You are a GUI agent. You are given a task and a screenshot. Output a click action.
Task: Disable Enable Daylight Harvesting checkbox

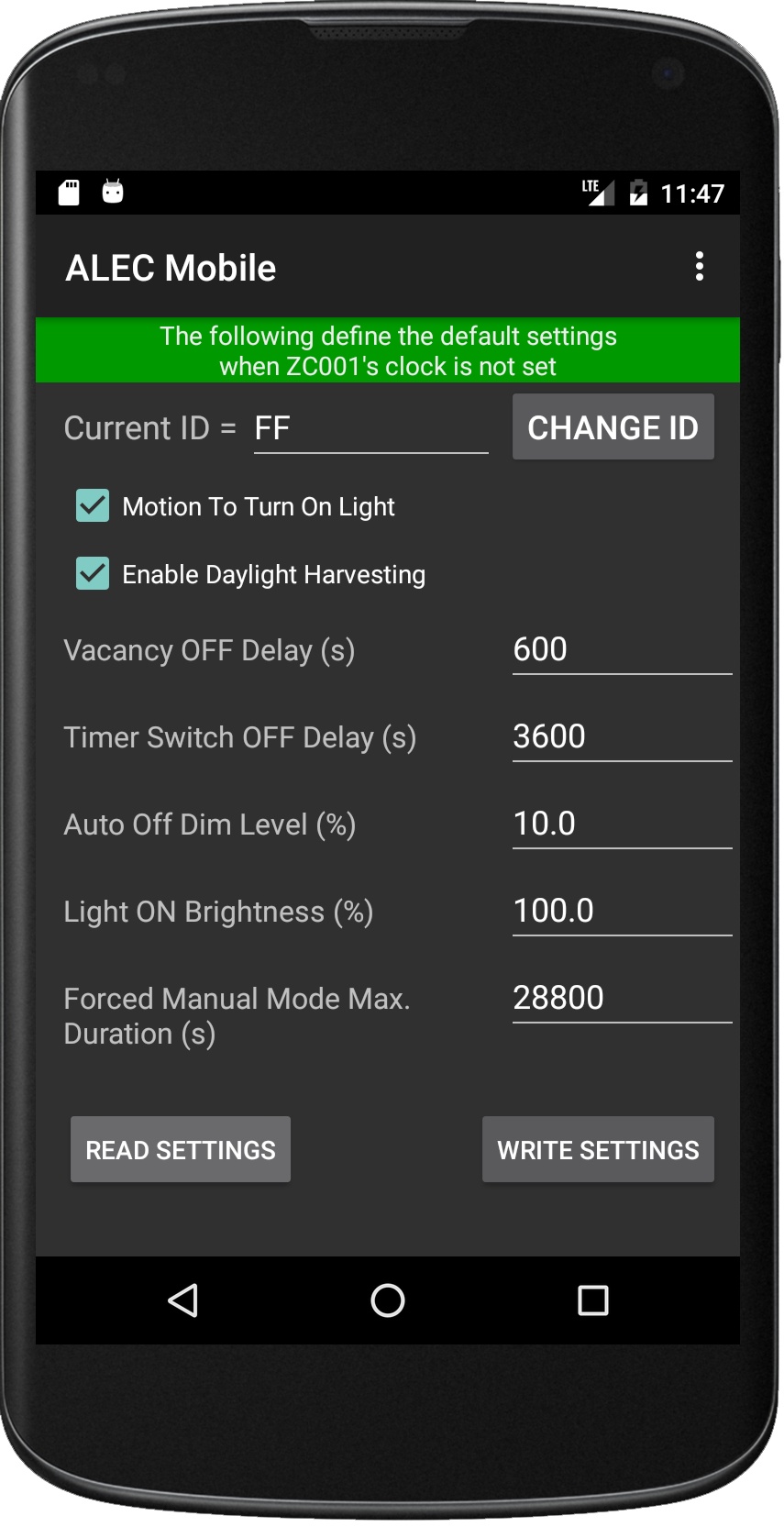(x=93, y=574)
